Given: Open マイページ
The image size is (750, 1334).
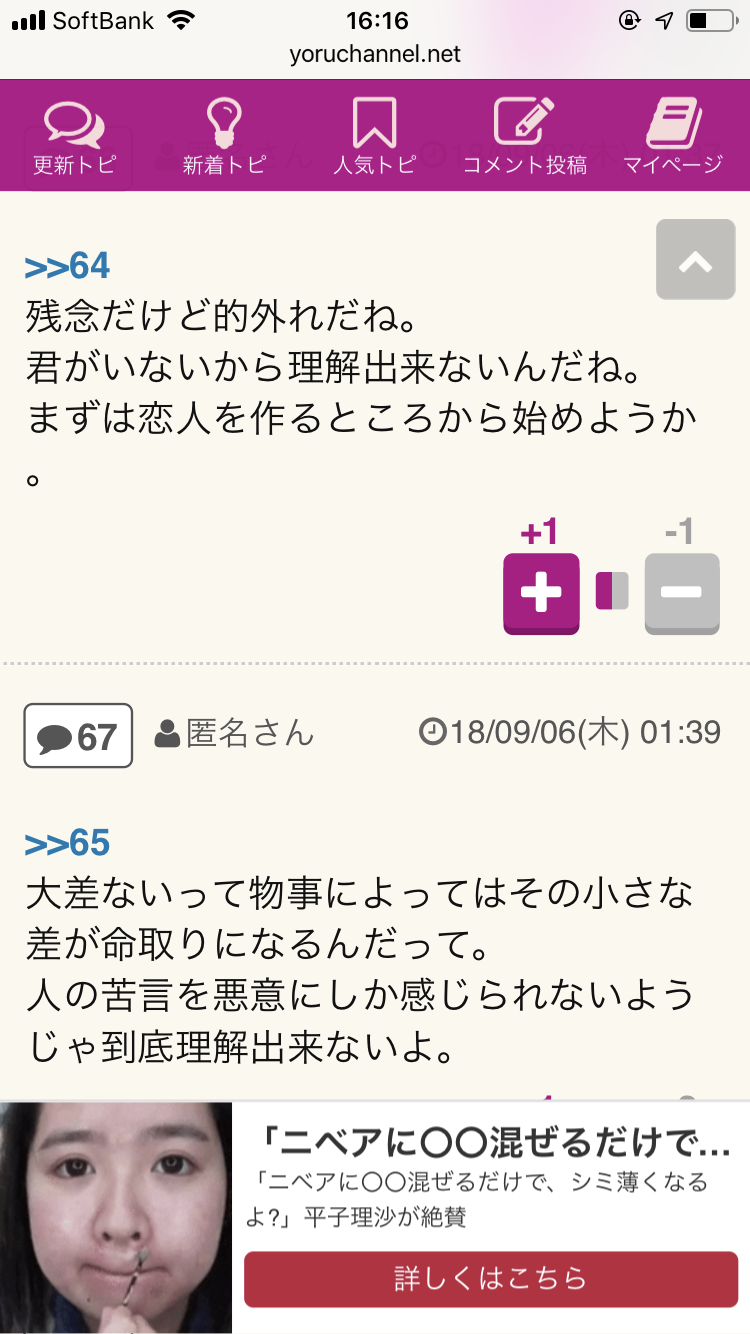Looking at the screenshot, I should click(x=673, y=138).
